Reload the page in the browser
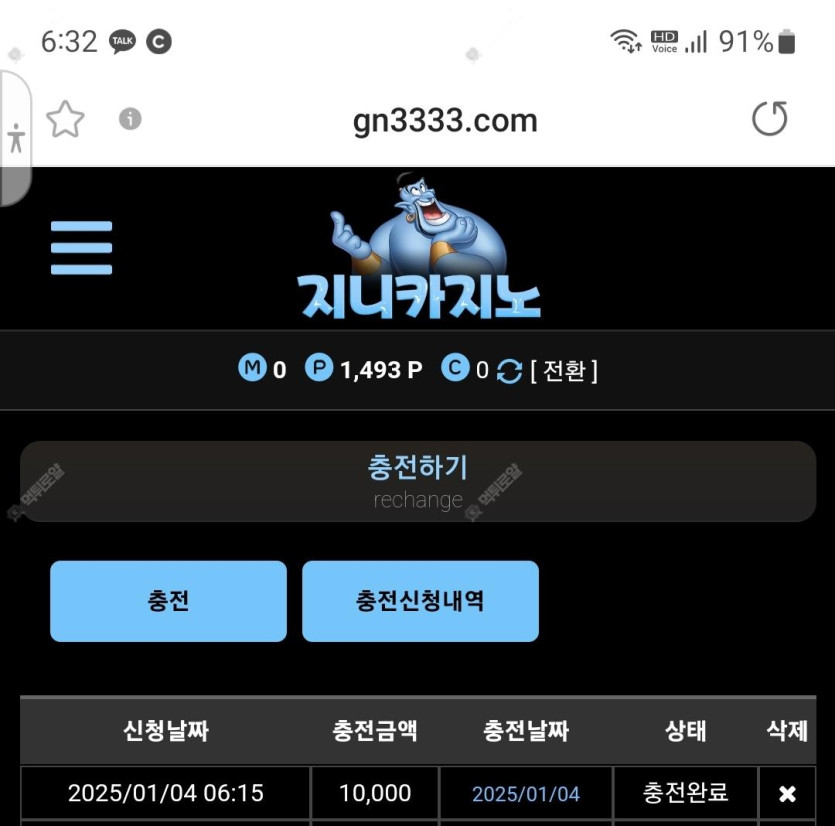Viewport: 835px width, 826px height. coord(769,119)
